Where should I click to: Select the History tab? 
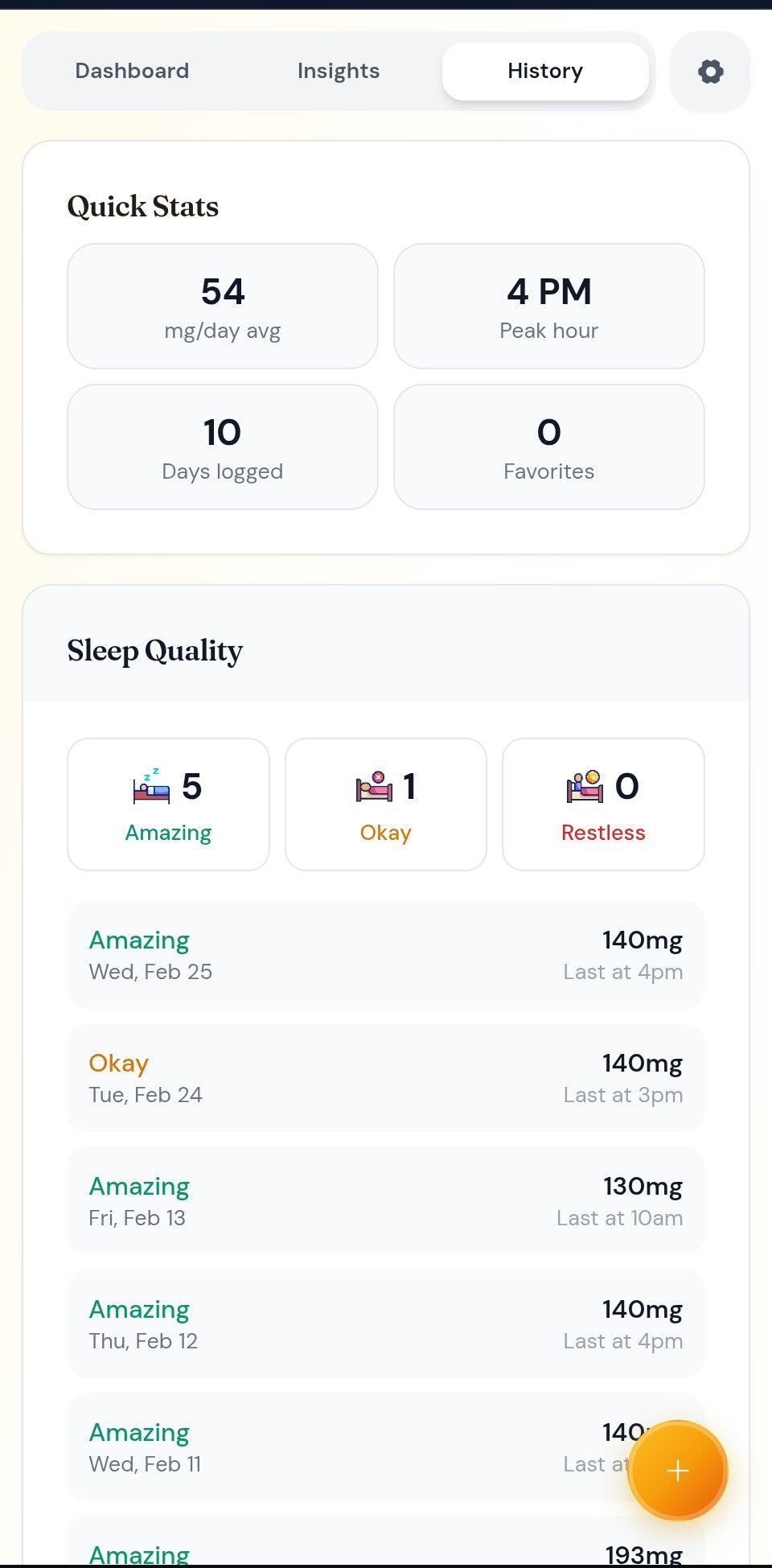click(544, 72)
